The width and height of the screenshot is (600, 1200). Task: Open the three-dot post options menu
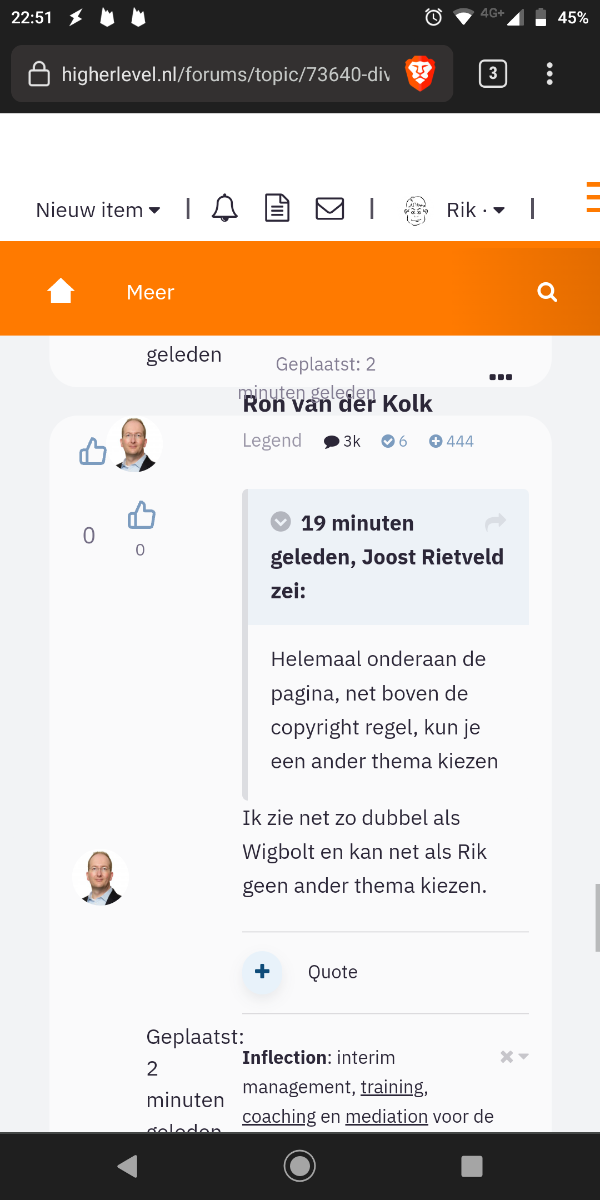(x=501, y=377)
